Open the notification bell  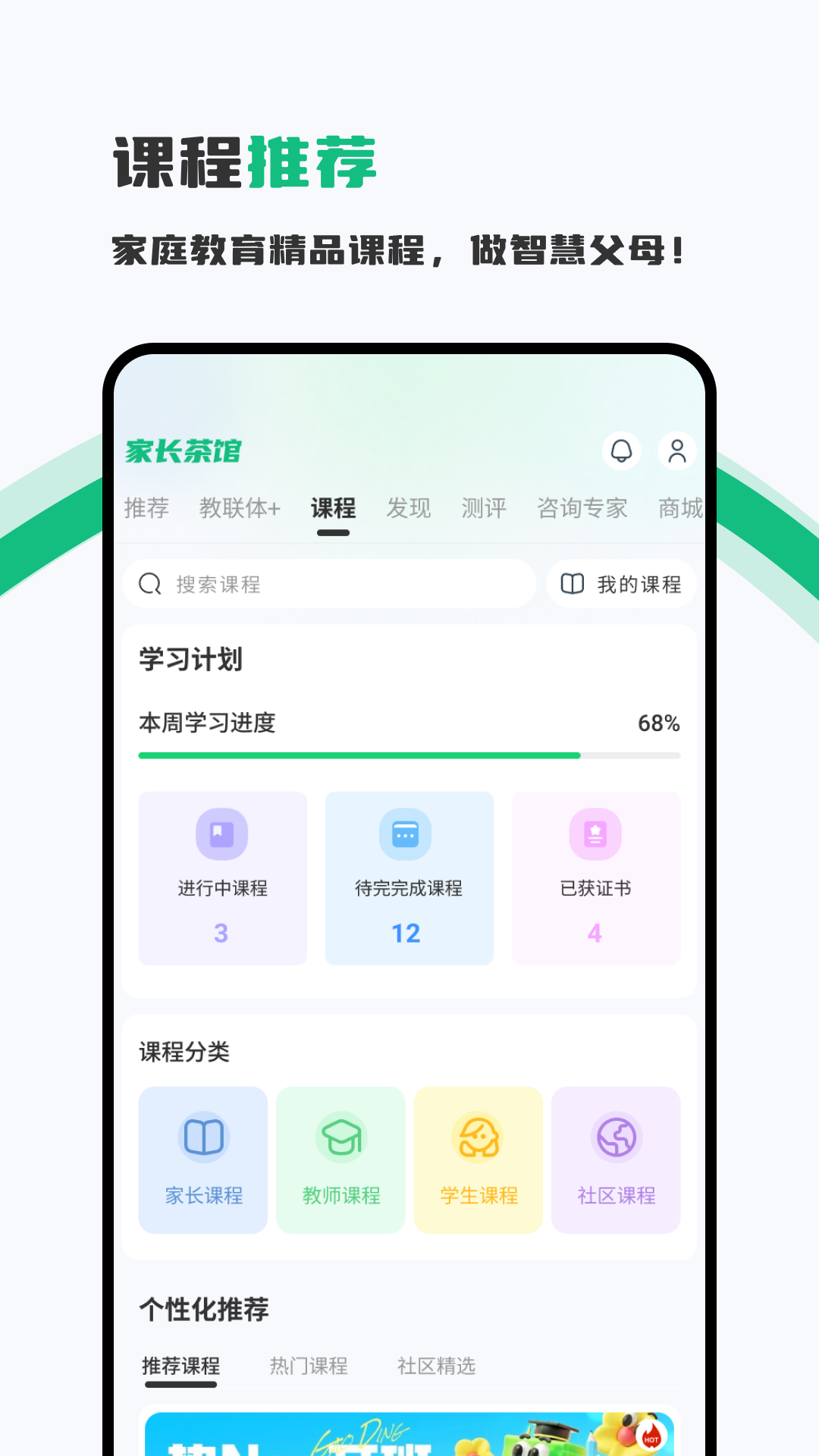click(622, 451)
